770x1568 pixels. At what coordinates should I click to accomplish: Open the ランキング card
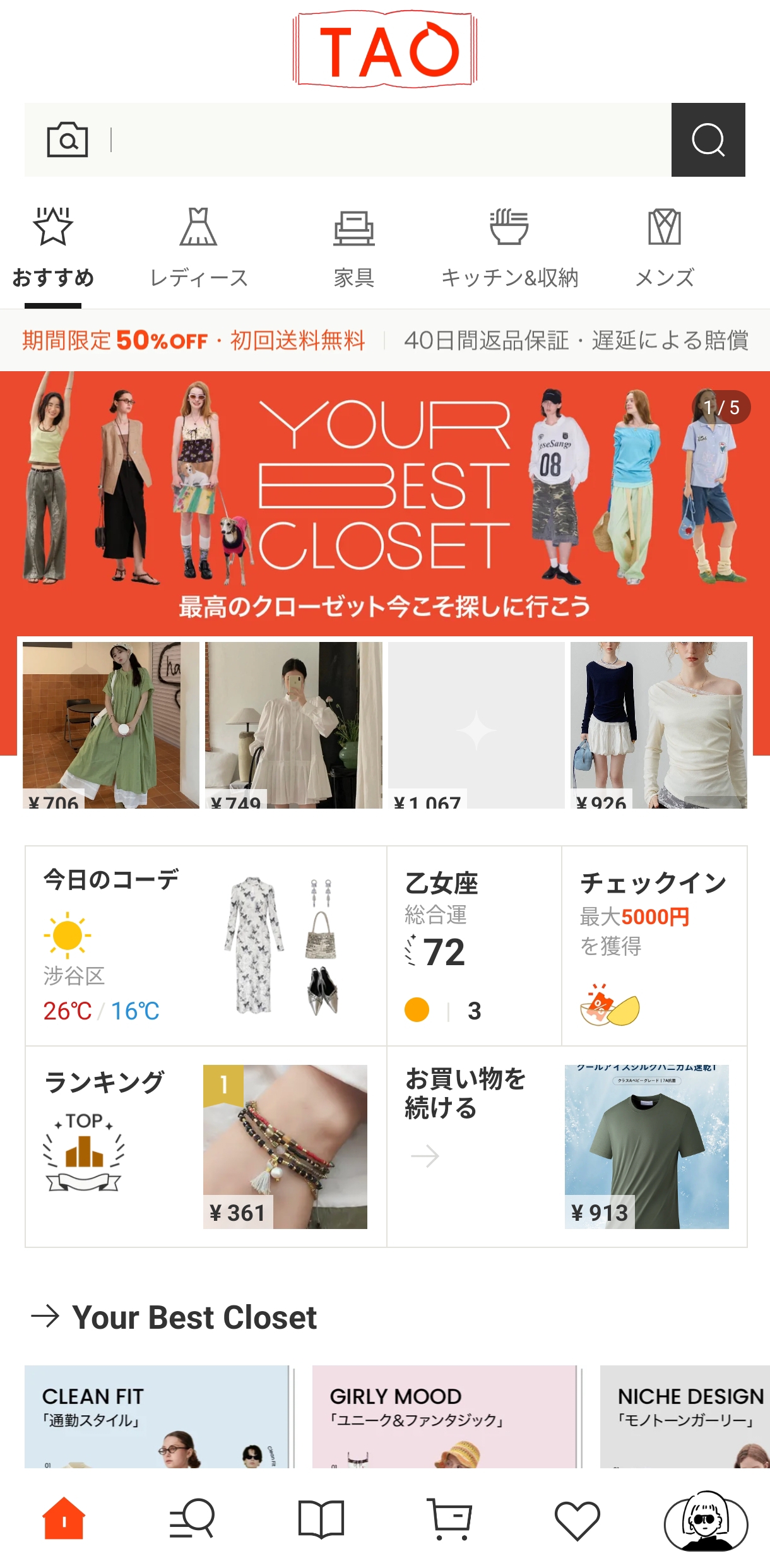coord(205,1146)
